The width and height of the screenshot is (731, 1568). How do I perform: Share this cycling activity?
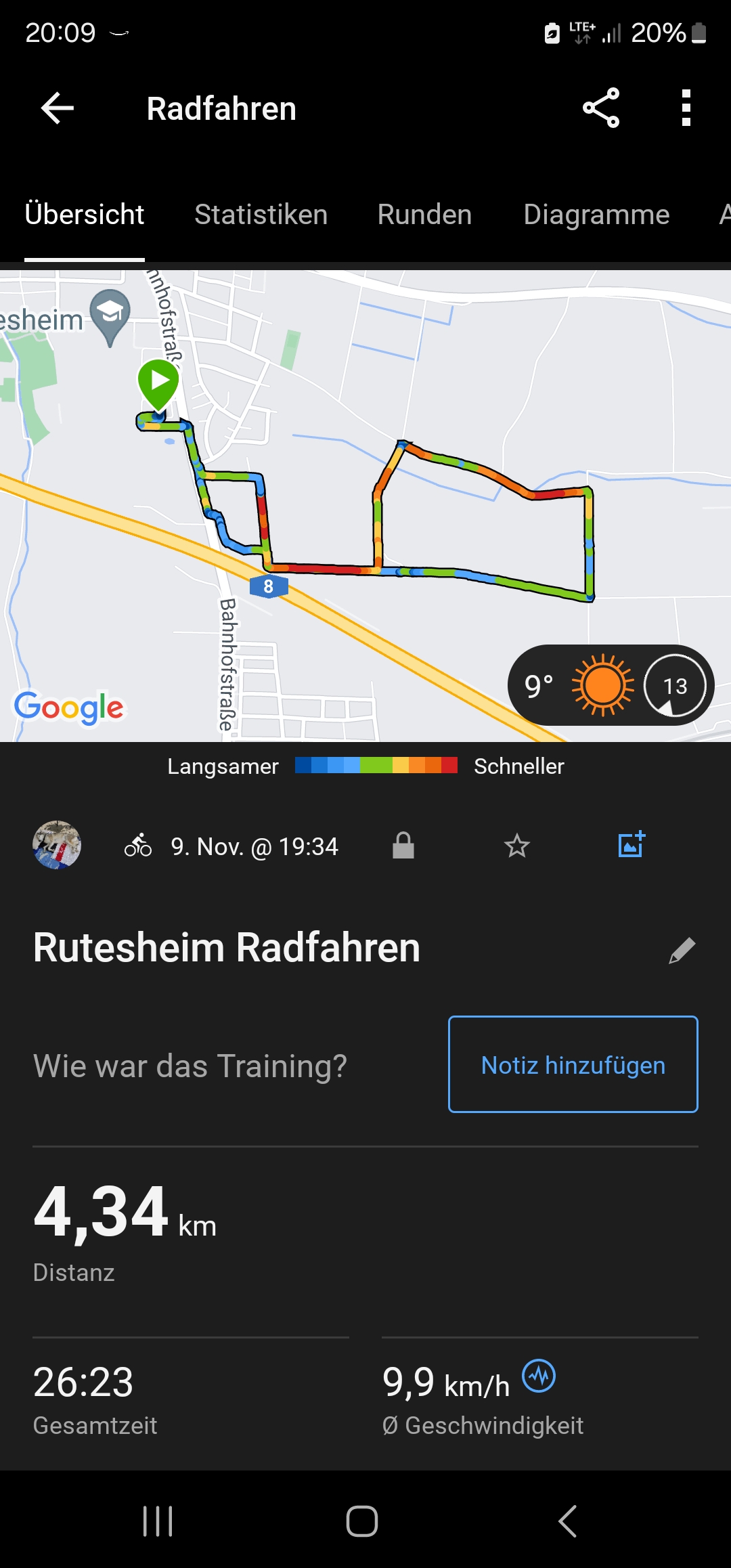point(601,108)
